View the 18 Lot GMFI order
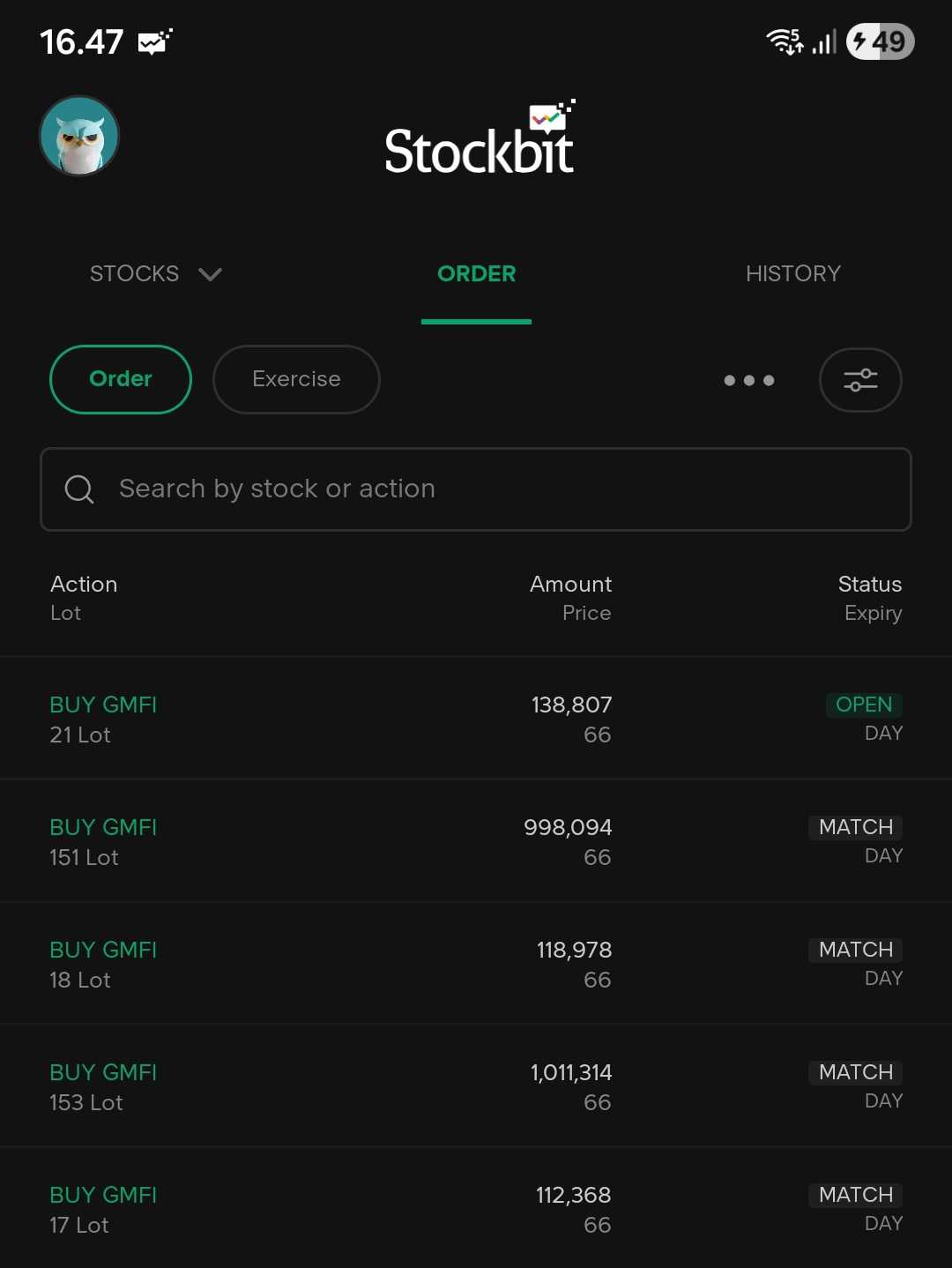Image resolution: width=952 pixels, height=1268 pixels. point(476,964)
